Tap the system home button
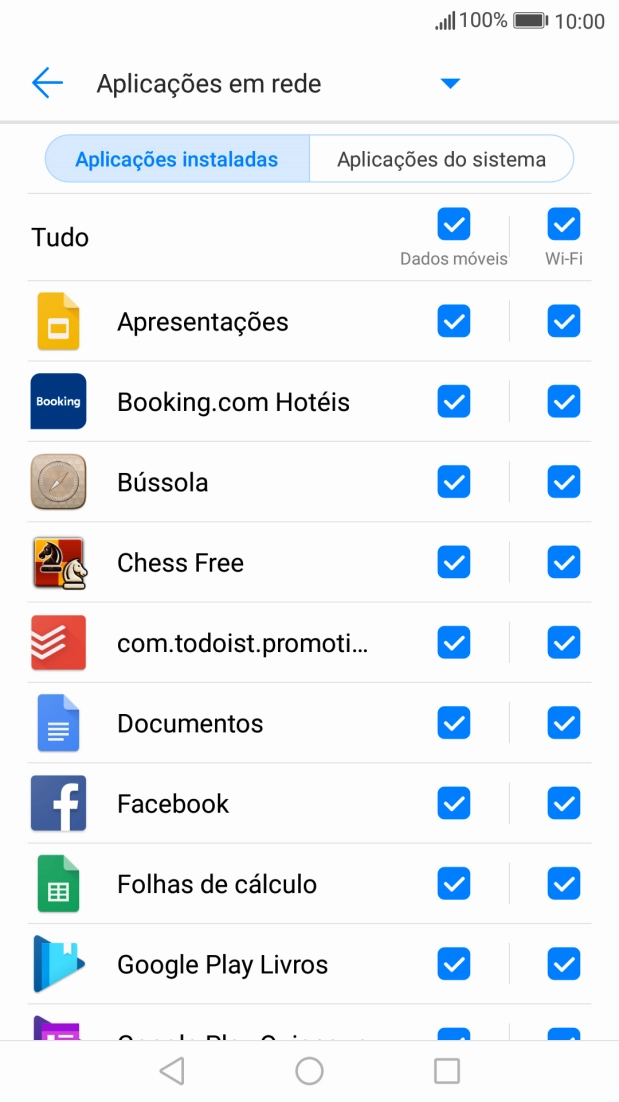Viewport: 619px width, 1102px height. [x=309, y=1071]
